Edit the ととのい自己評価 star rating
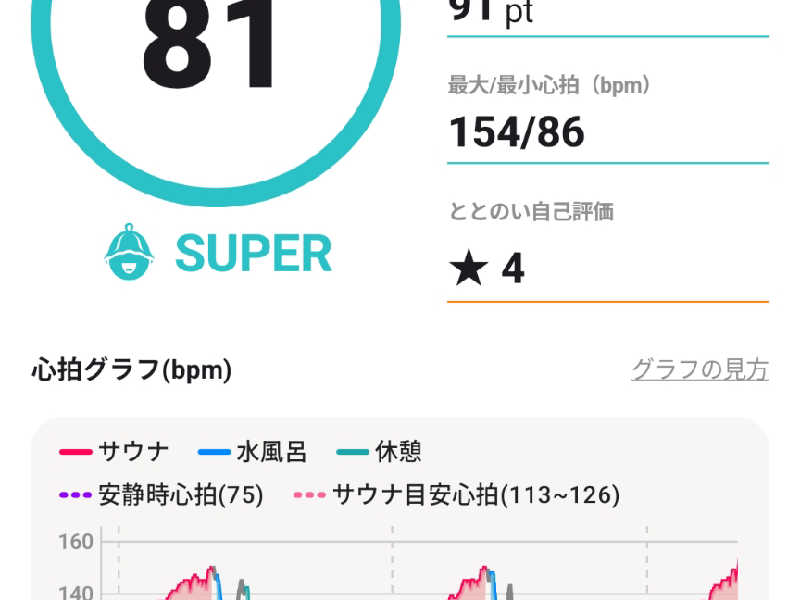 pos(606,268)
